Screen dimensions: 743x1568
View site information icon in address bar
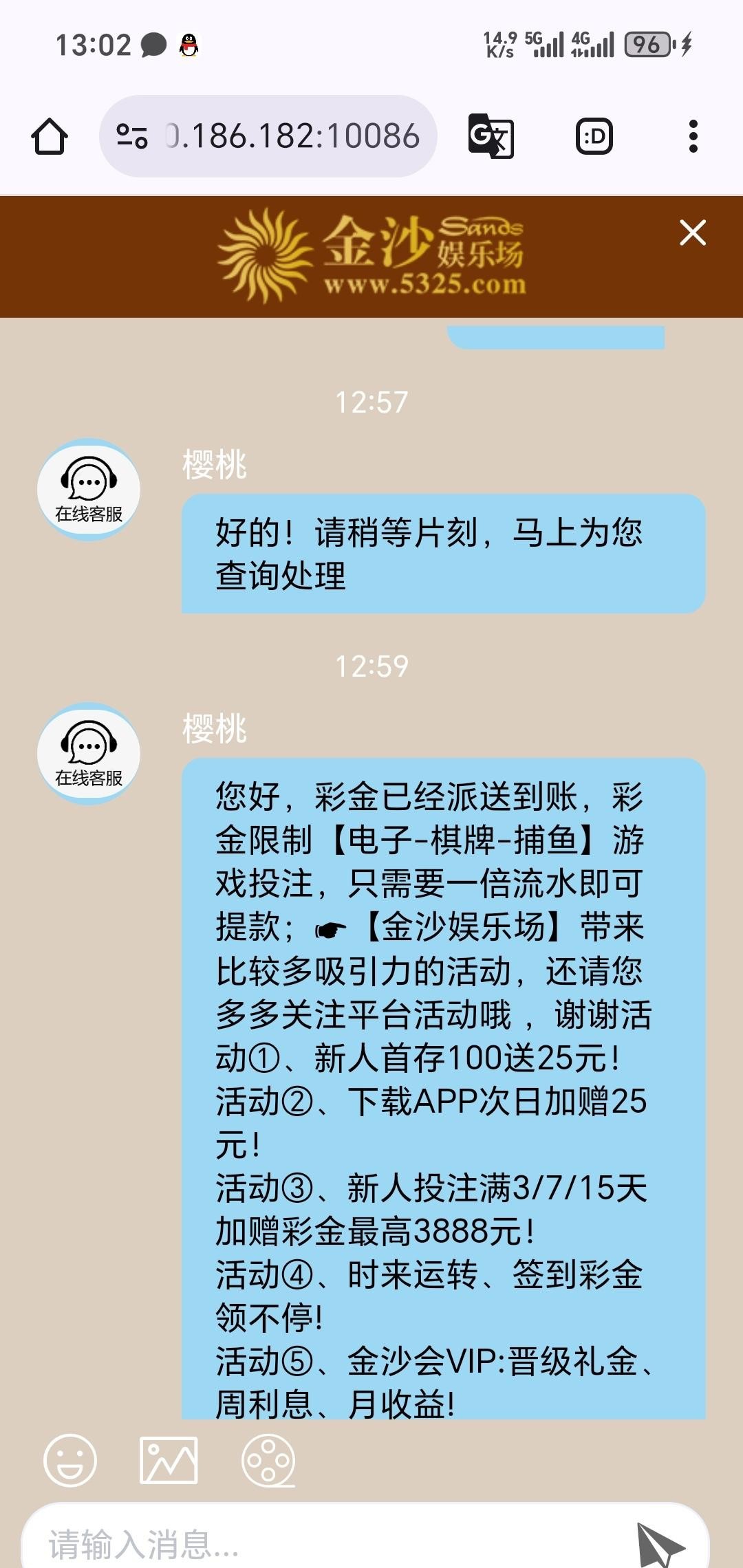tap(131, 136)
